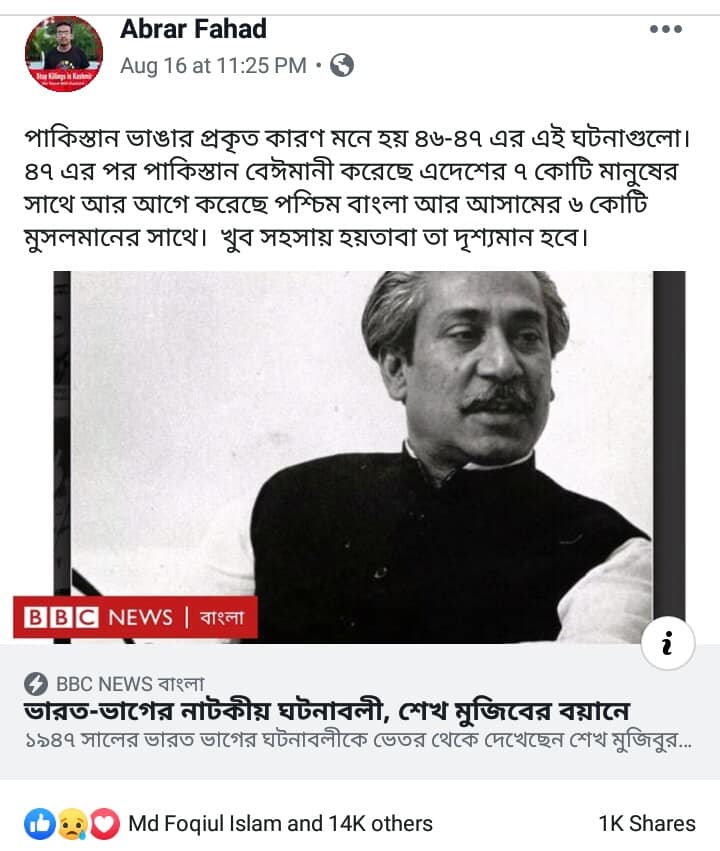Open the post's three-dot options menu

(665, 29)
